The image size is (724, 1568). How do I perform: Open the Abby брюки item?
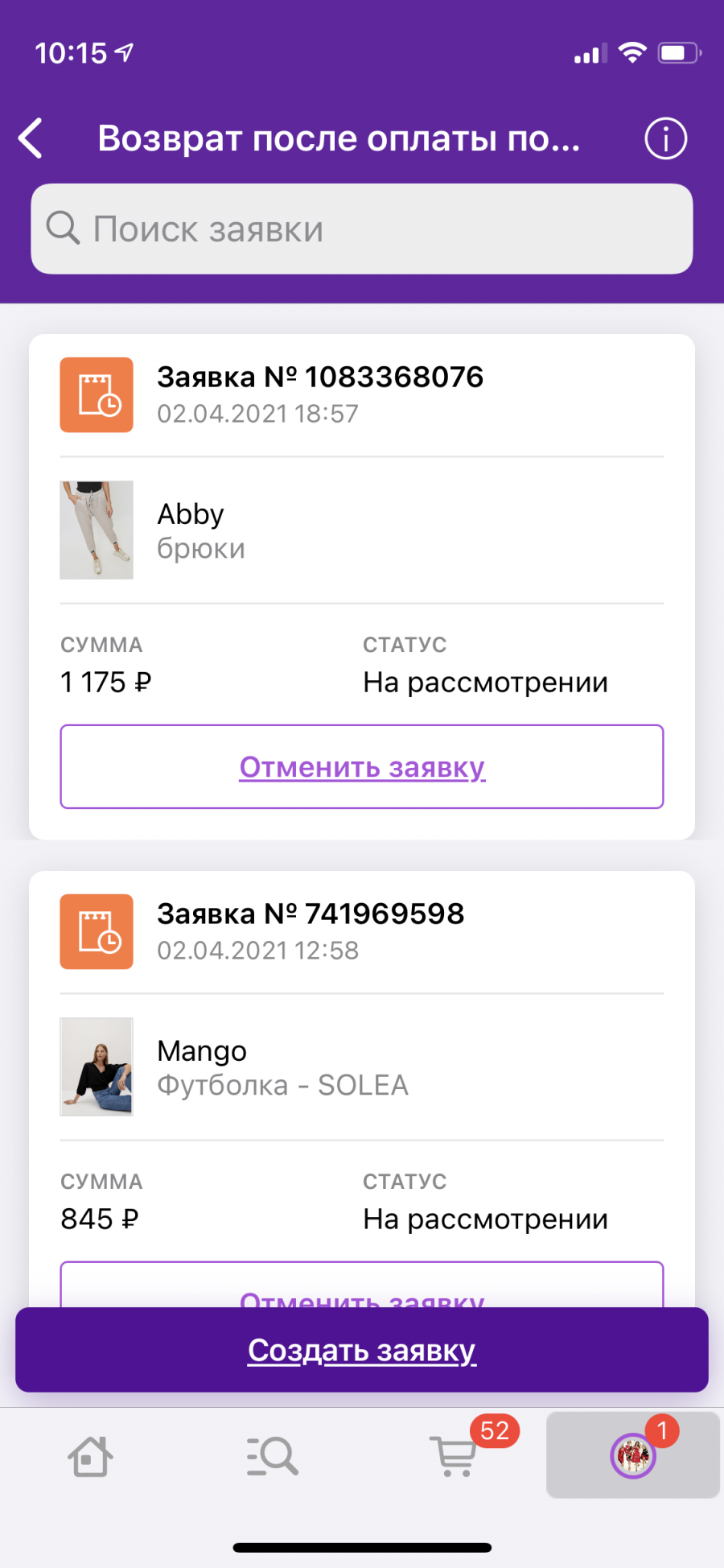[362, 530]
